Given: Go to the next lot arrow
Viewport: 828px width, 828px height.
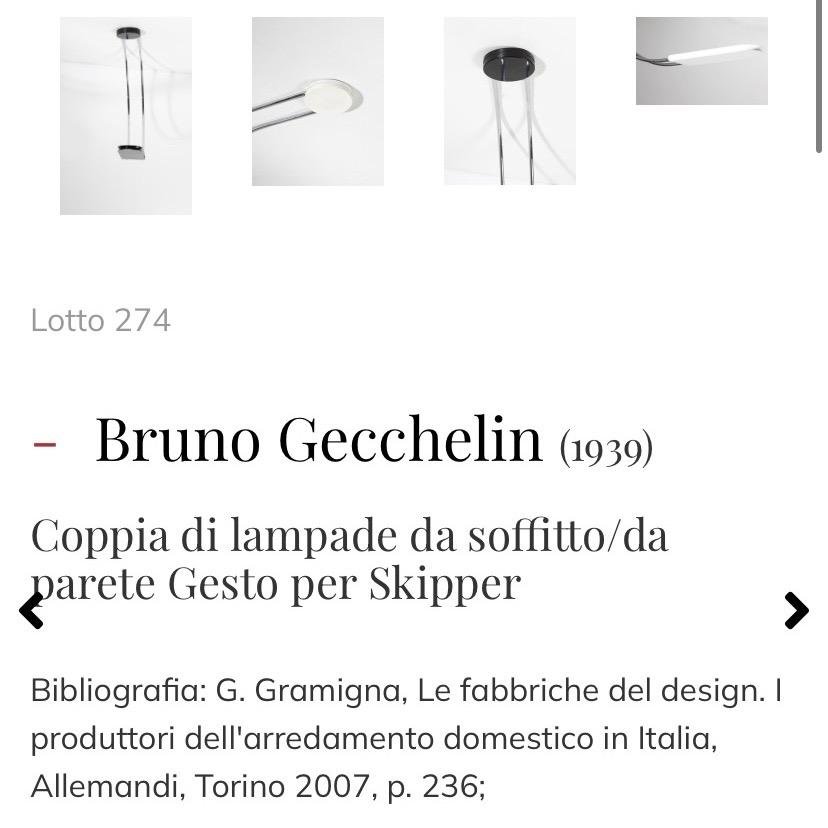Looking at the screenshot, I should point(796,610).
